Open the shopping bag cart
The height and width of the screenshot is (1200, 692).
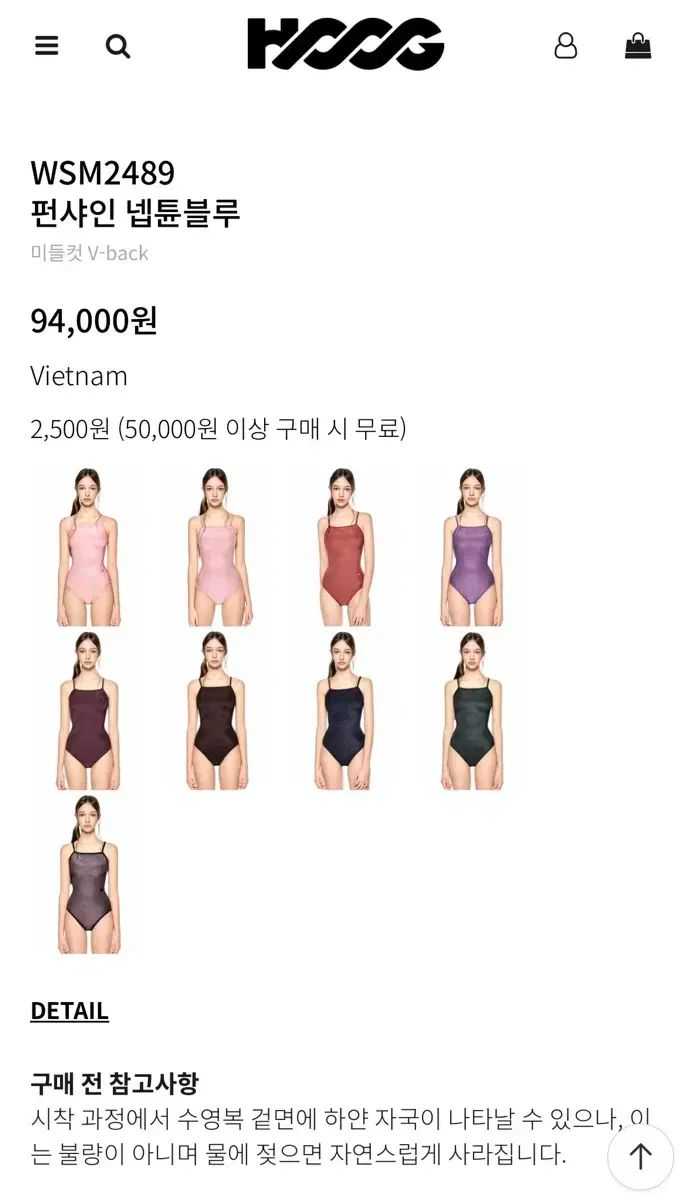click(x=638, y=46)
